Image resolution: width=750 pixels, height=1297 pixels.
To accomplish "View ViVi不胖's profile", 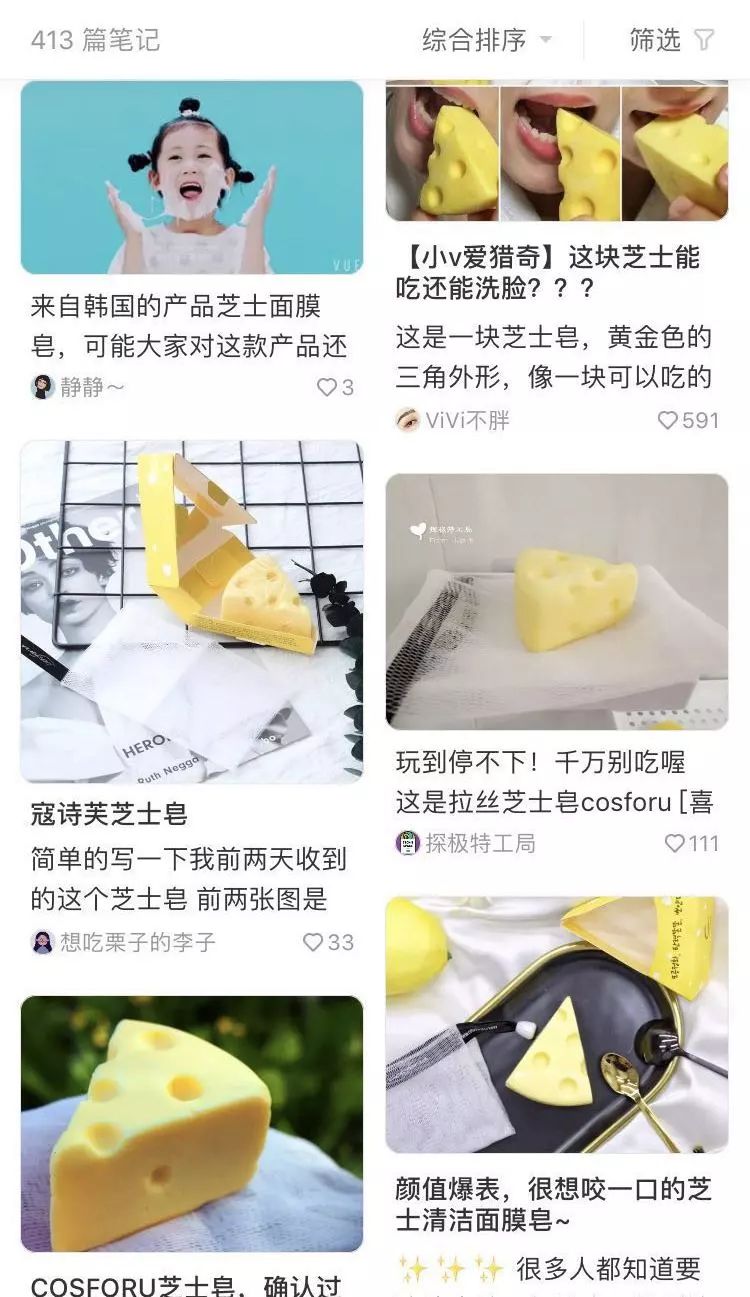I will click(453, 420).
